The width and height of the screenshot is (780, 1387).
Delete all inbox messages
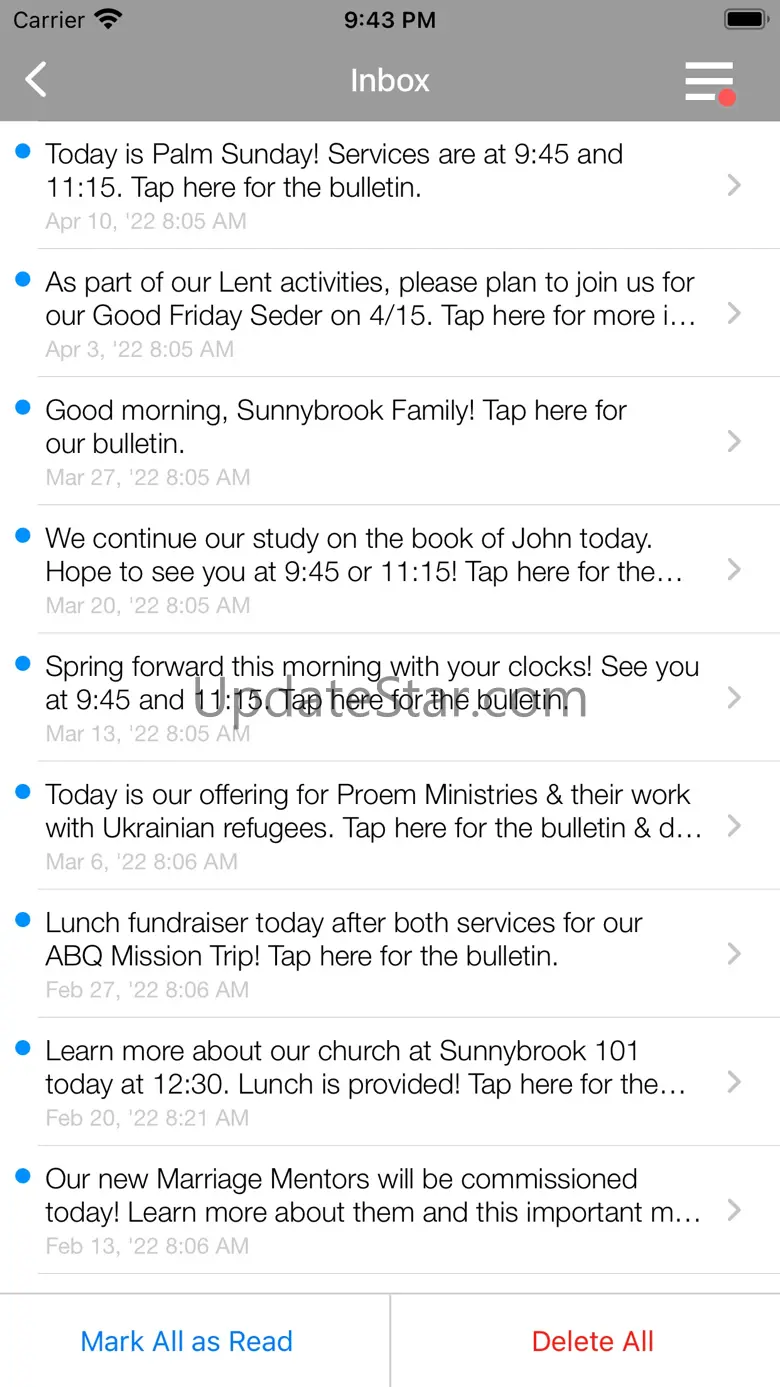tap(592, 1341)
